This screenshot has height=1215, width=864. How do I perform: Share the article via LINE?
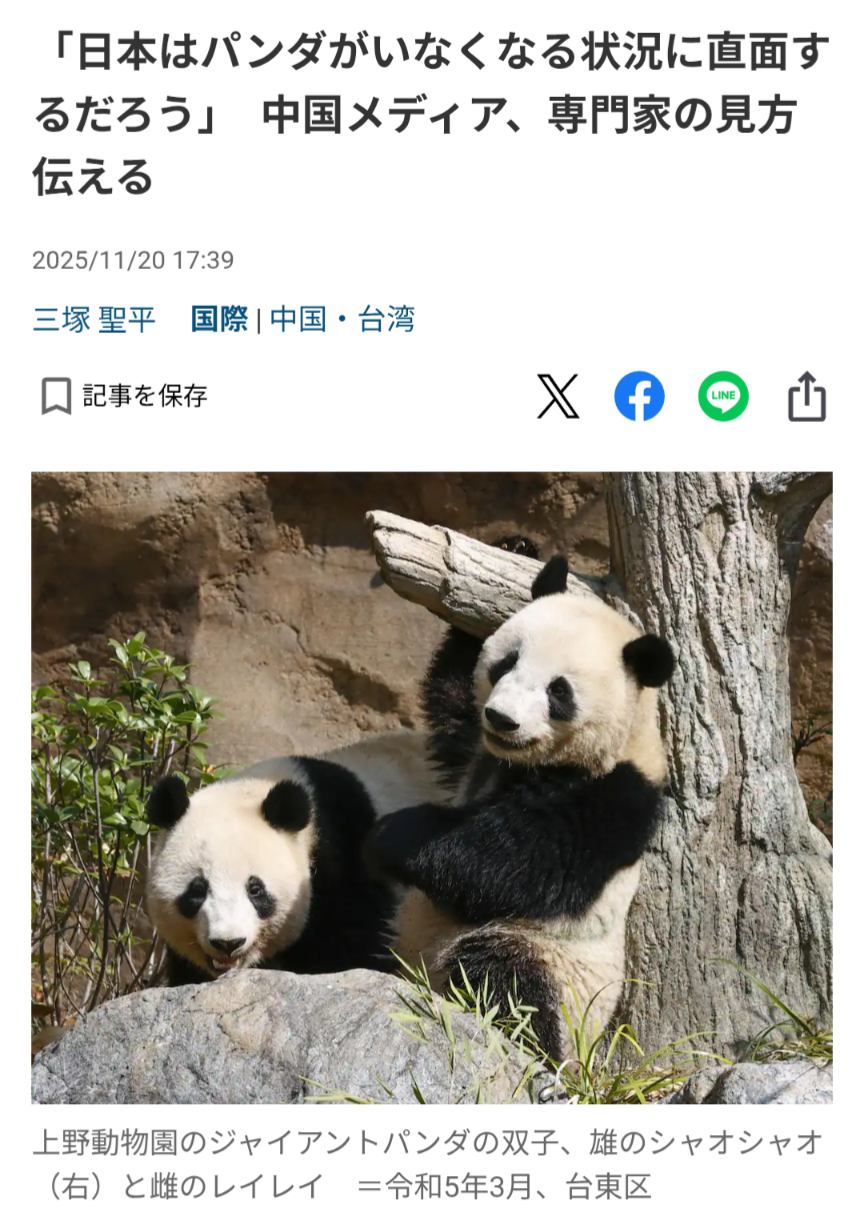click(723, 396)
